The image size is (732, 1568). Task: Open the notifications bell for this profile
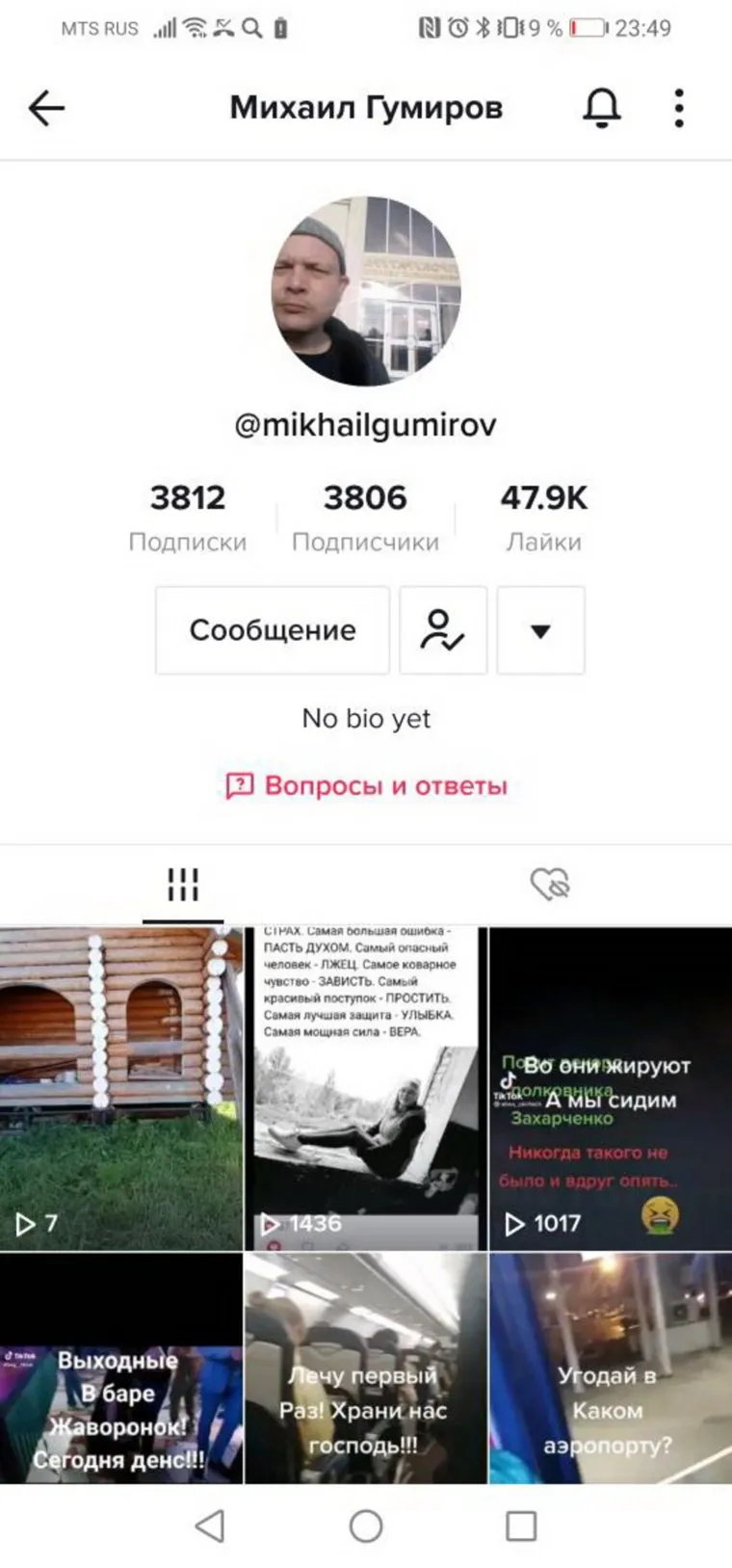(x=602, y=108)
